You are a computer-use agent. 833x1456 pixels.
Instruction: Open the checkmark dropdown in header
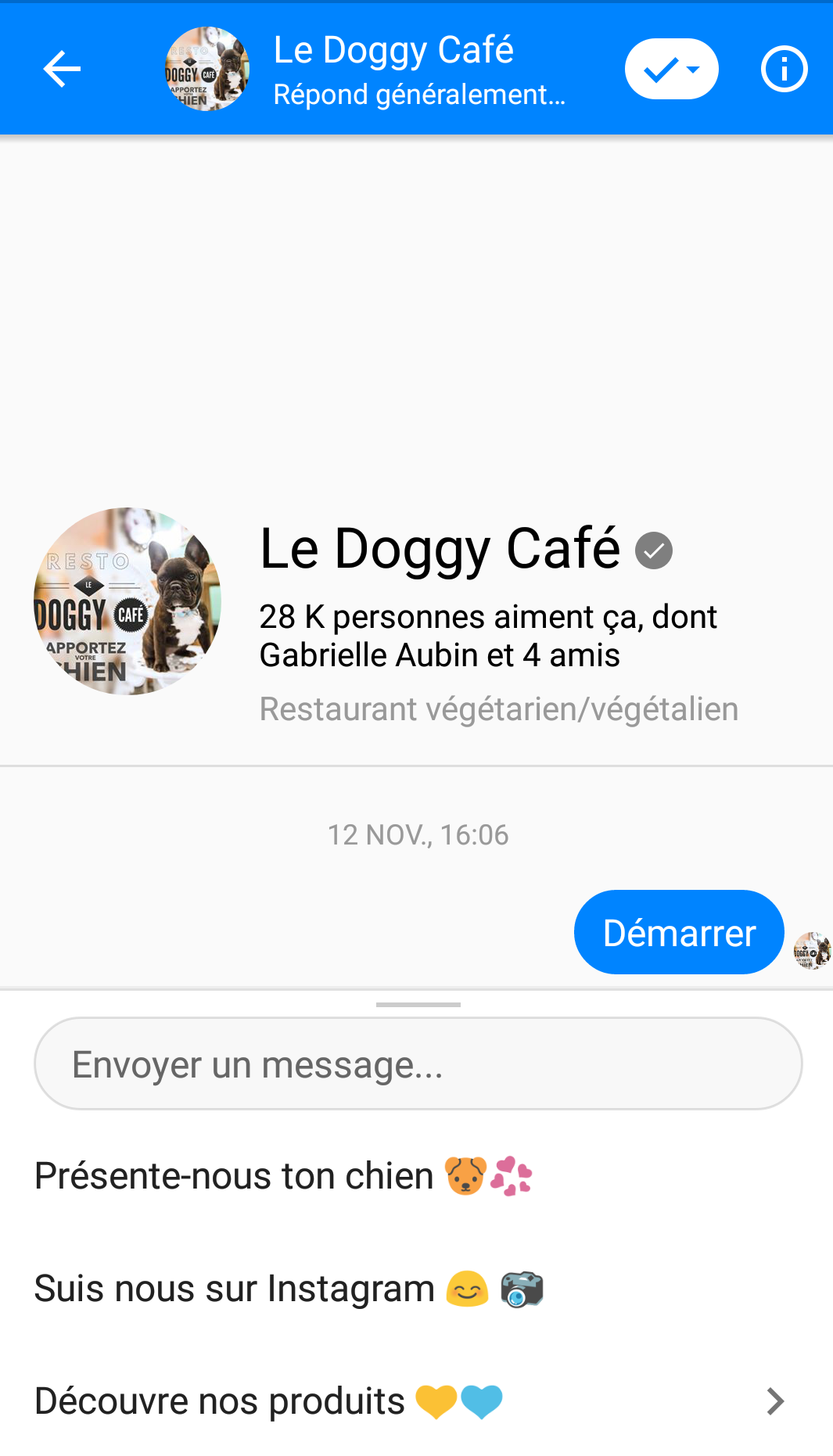click(671, 69)
